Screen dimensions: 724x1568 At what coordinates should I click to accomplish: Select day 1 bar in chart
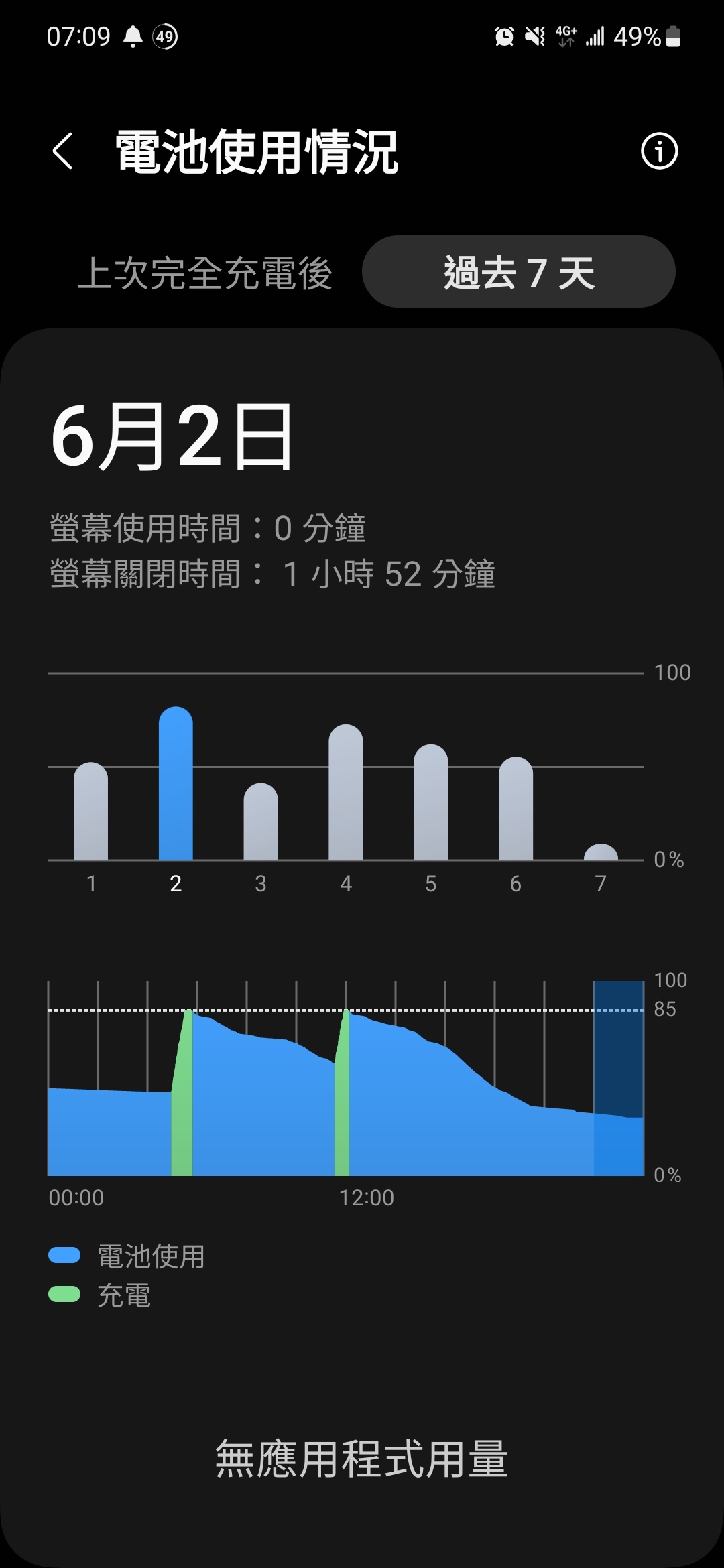90,812
